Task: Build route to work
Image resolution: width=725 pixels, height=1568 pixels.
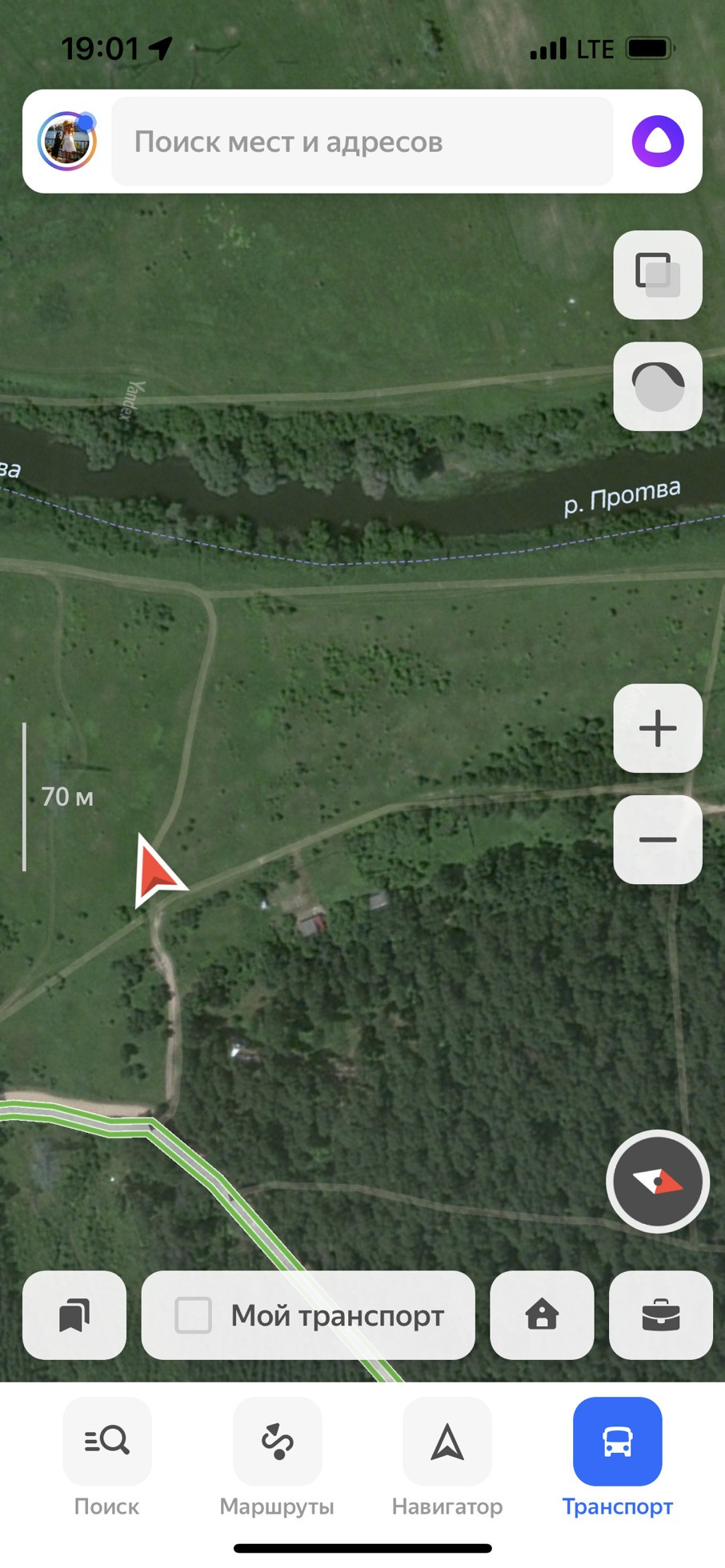Action: [661, 1315]
